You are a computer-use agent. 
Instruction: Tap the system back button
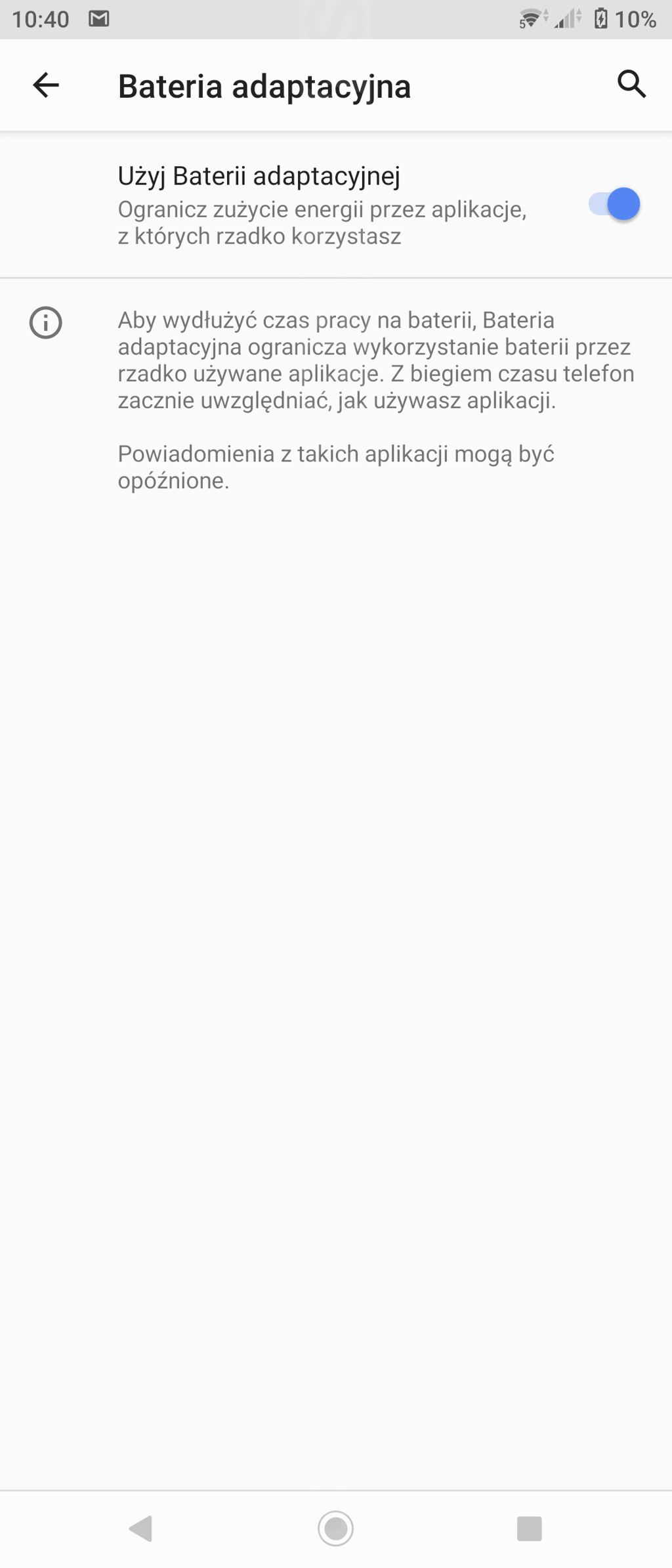tap(141, 1528)
